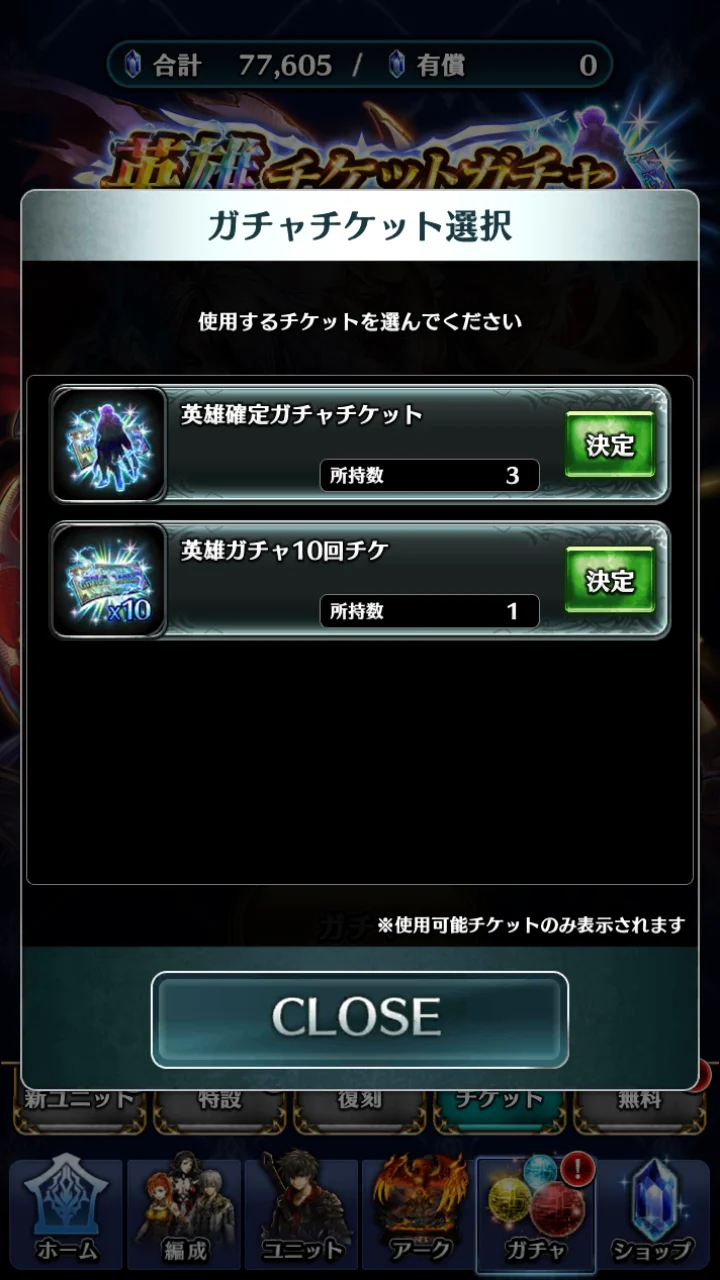Select the ガチャ tab
The height and width of the screenshot is (1280, 720).
point(536,1211)
